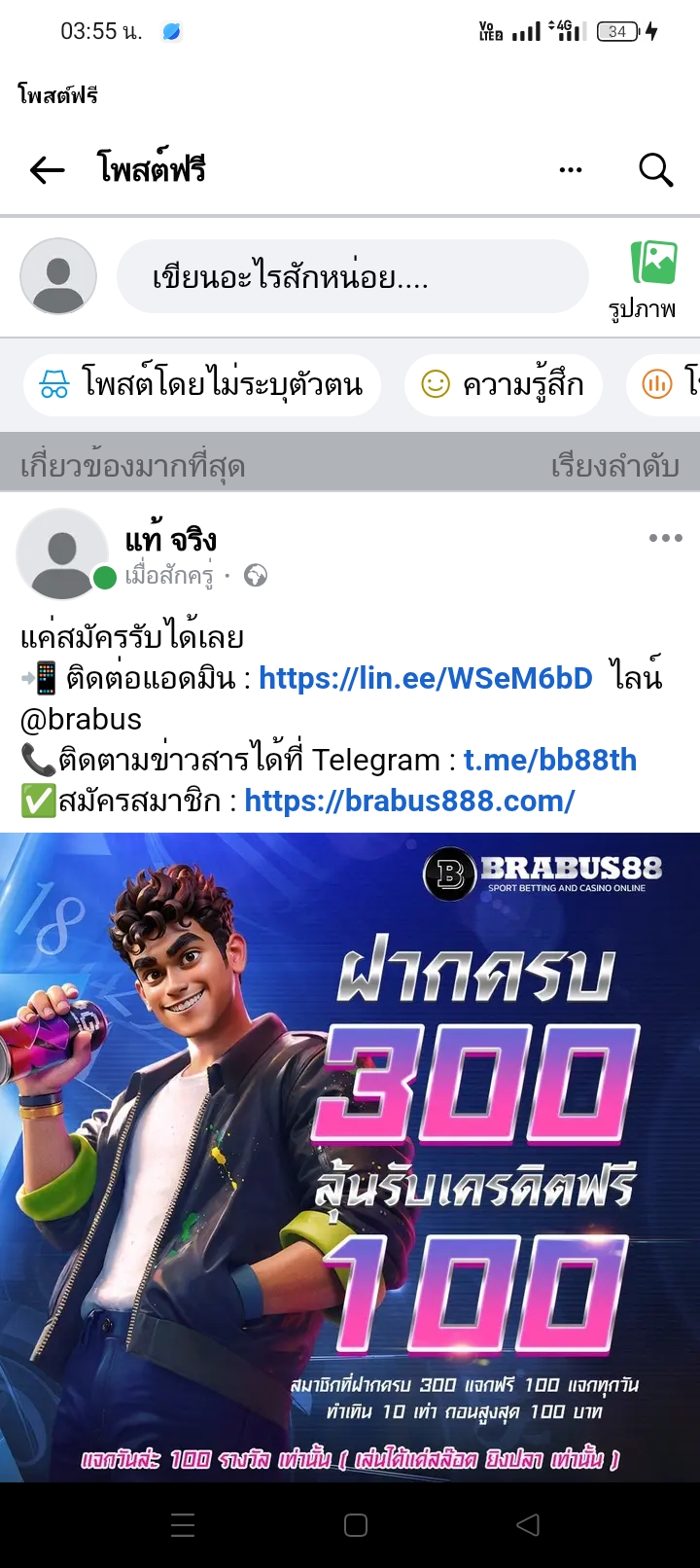Select the โพสต์โดยไม่ระบุตัวตน chip
Viewport: 700px width, 1568px height.
point(202,384)
